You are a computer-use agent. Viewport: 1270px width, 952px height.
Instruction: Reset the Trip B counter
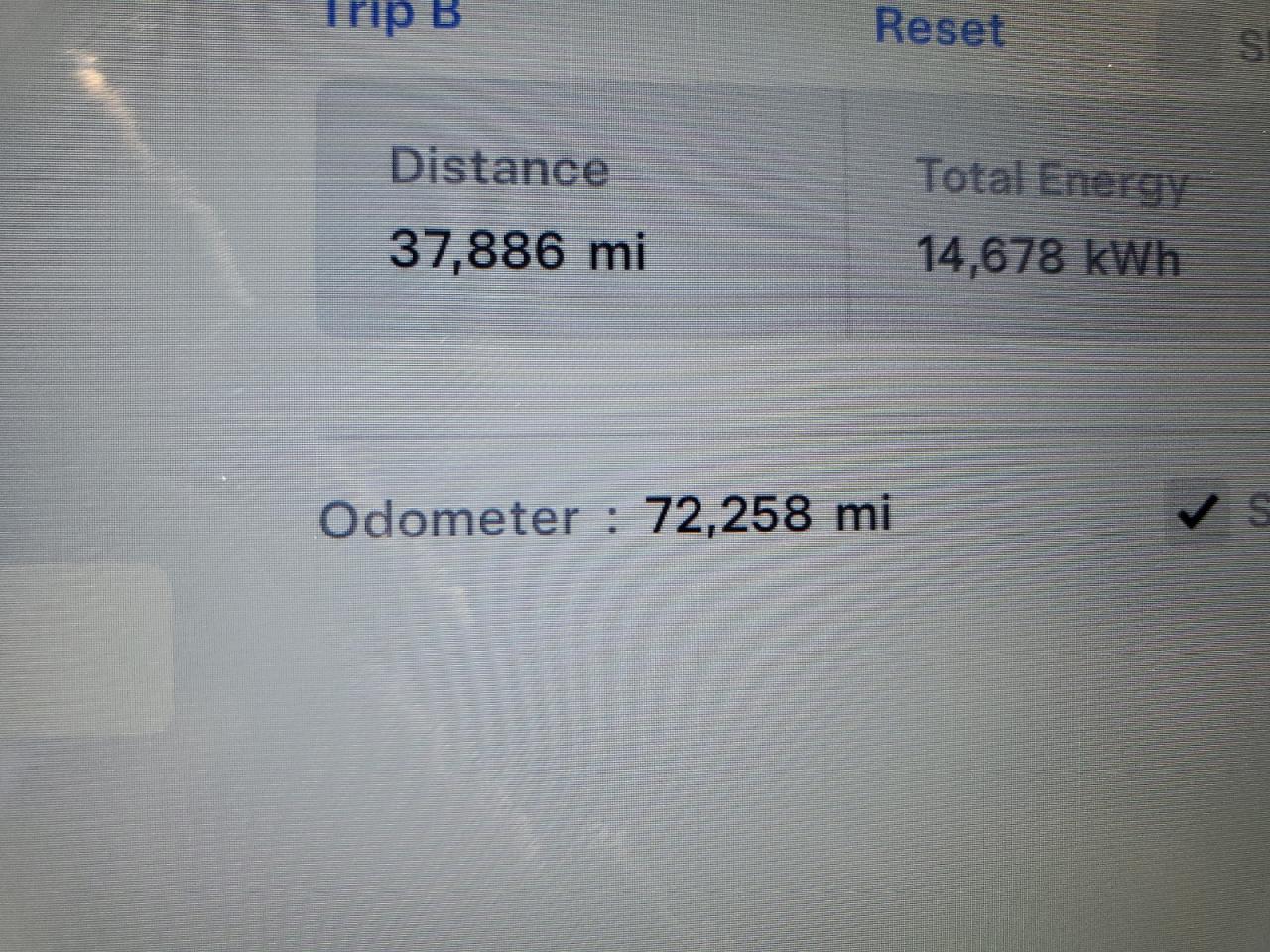pos(939,27)
